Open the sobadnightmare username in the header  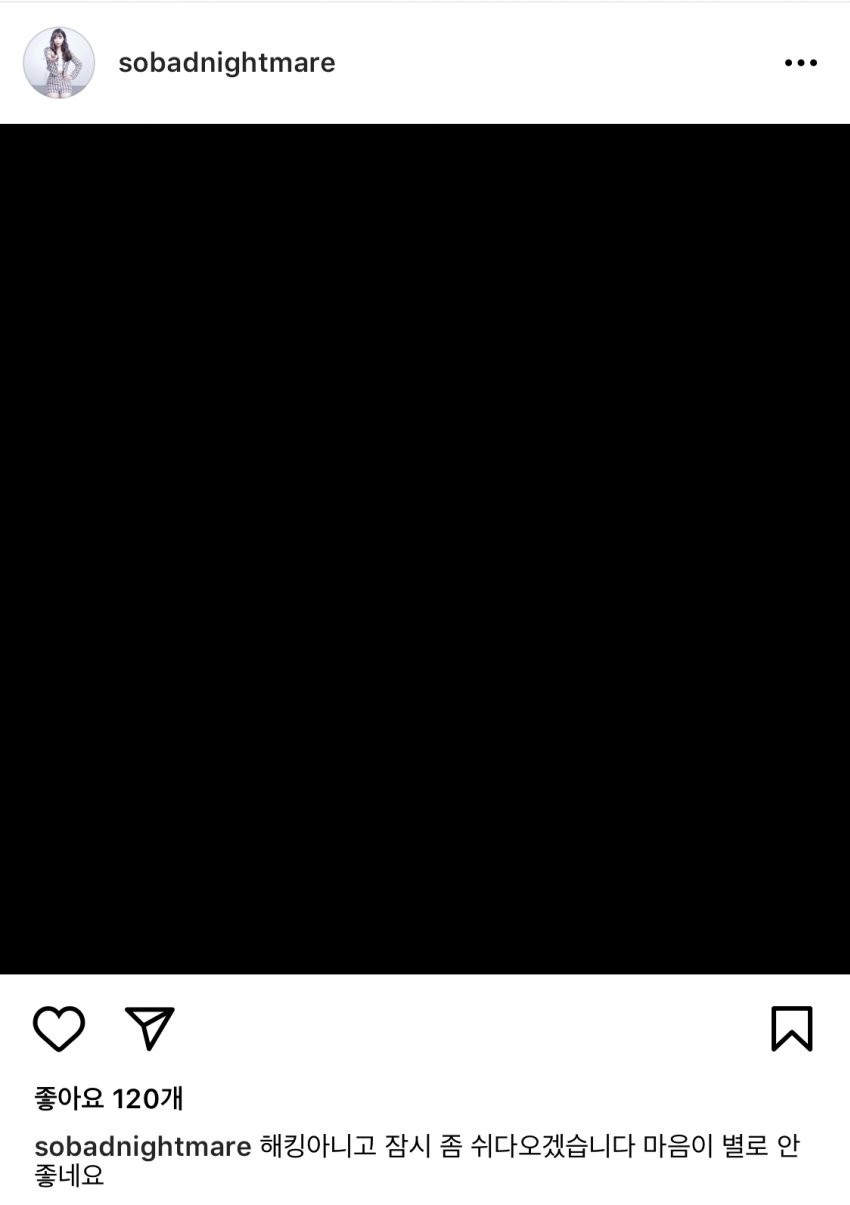click(x=226, y=63)
